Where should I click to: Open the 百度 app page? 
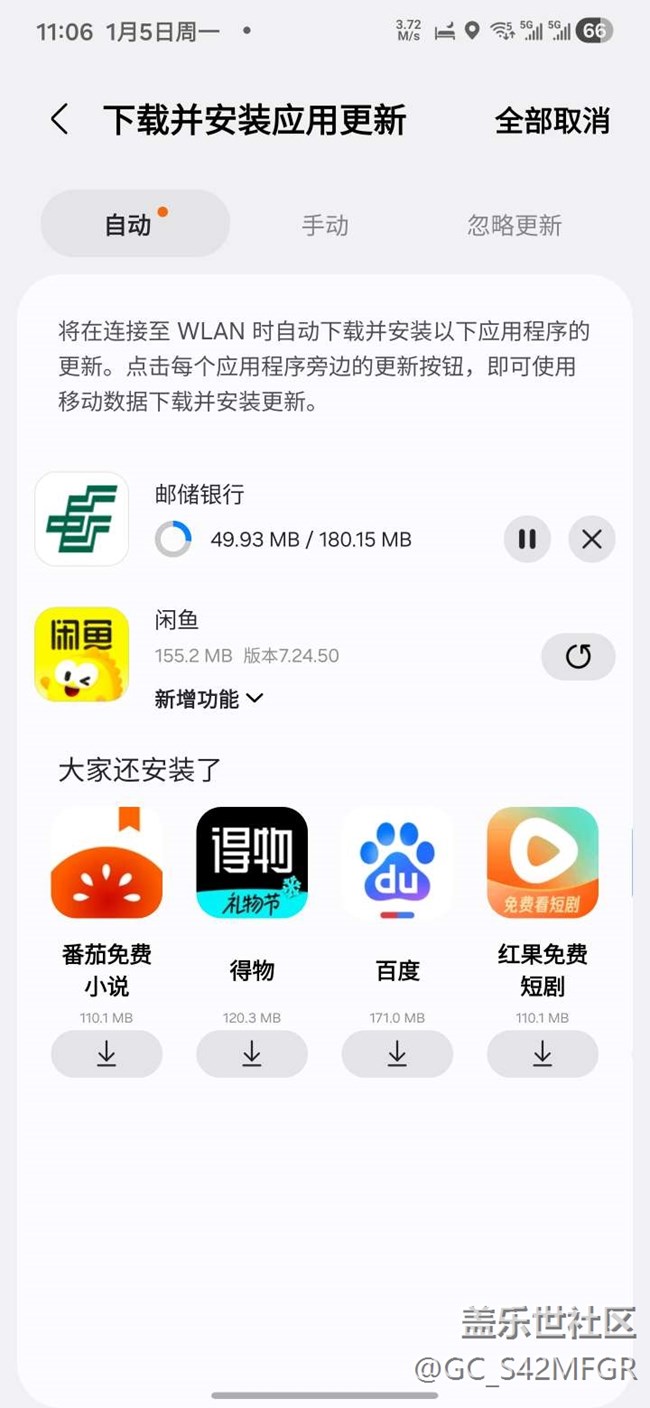(x=397, y=864)
